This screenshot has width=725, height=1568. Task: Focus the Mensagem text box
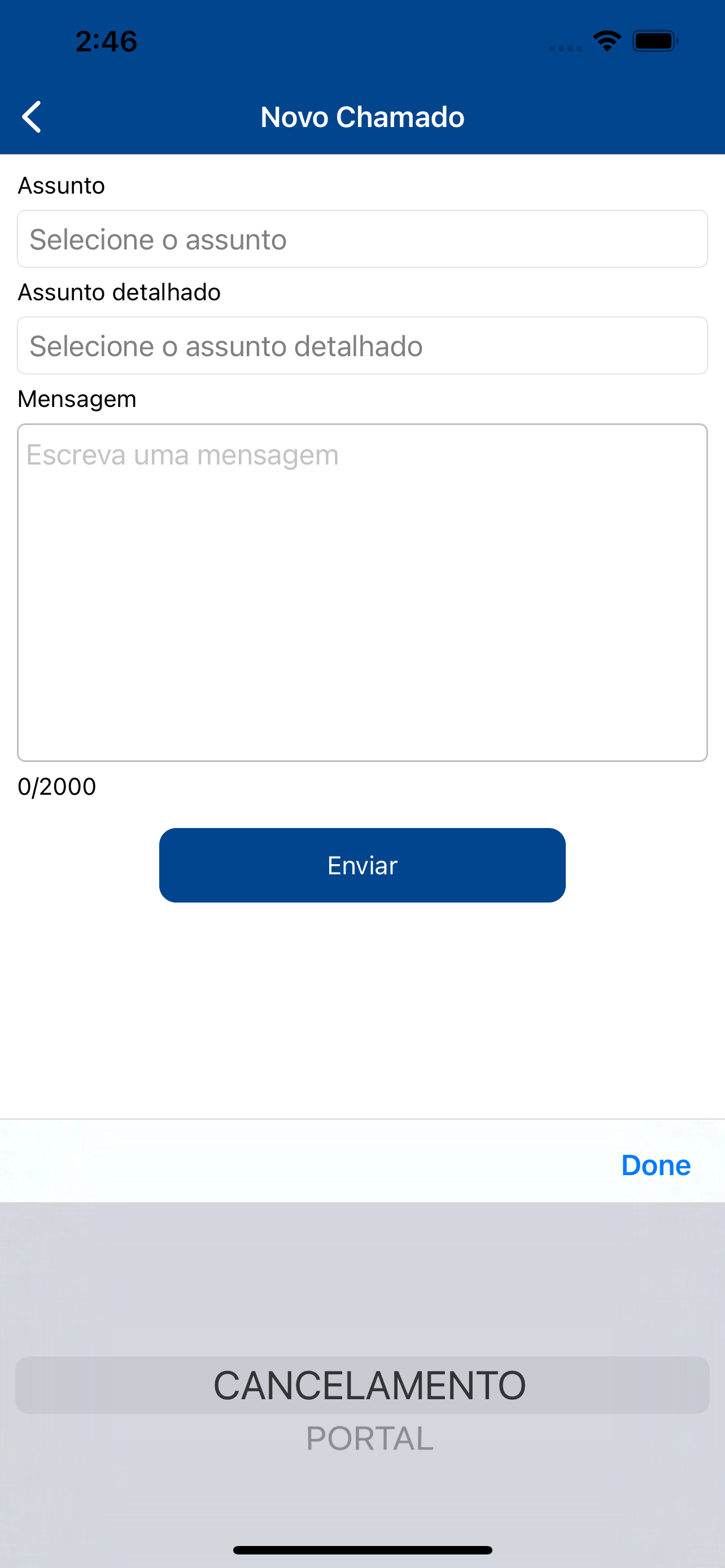[362, 593]
